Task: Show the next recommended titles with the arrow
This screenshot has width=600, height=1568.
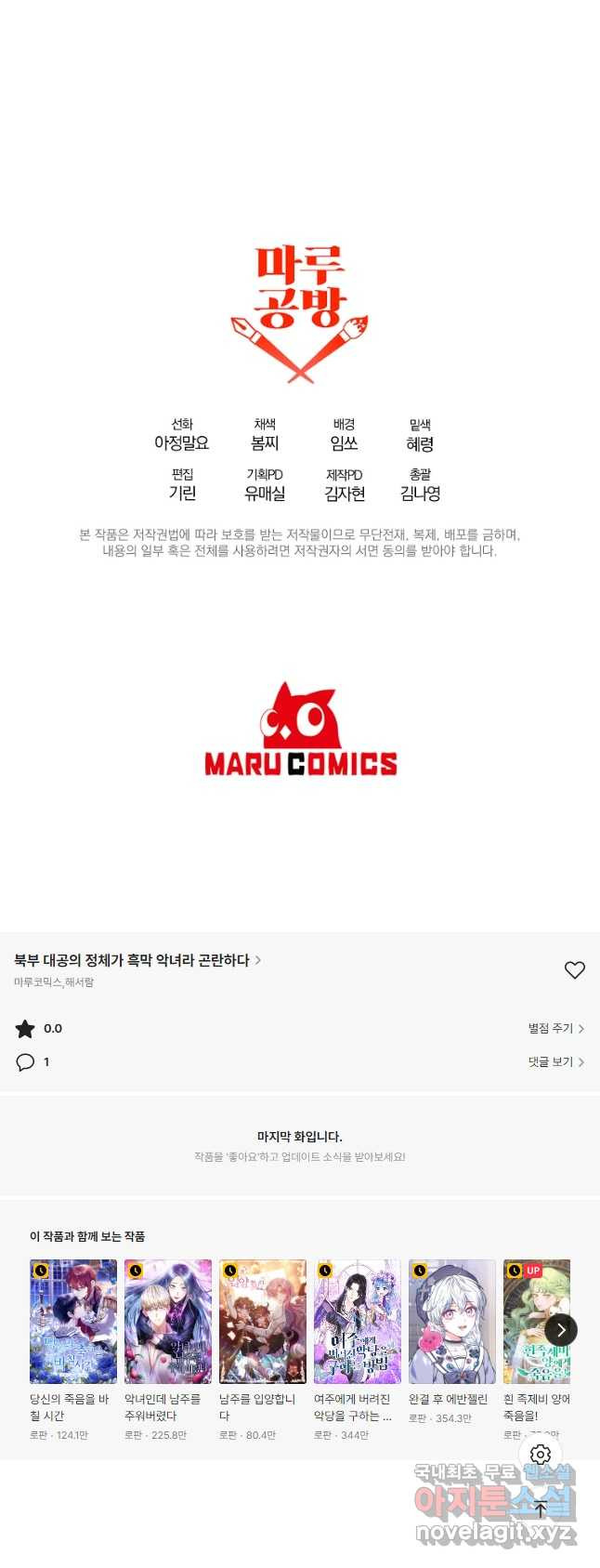Action: point(560,1329)
